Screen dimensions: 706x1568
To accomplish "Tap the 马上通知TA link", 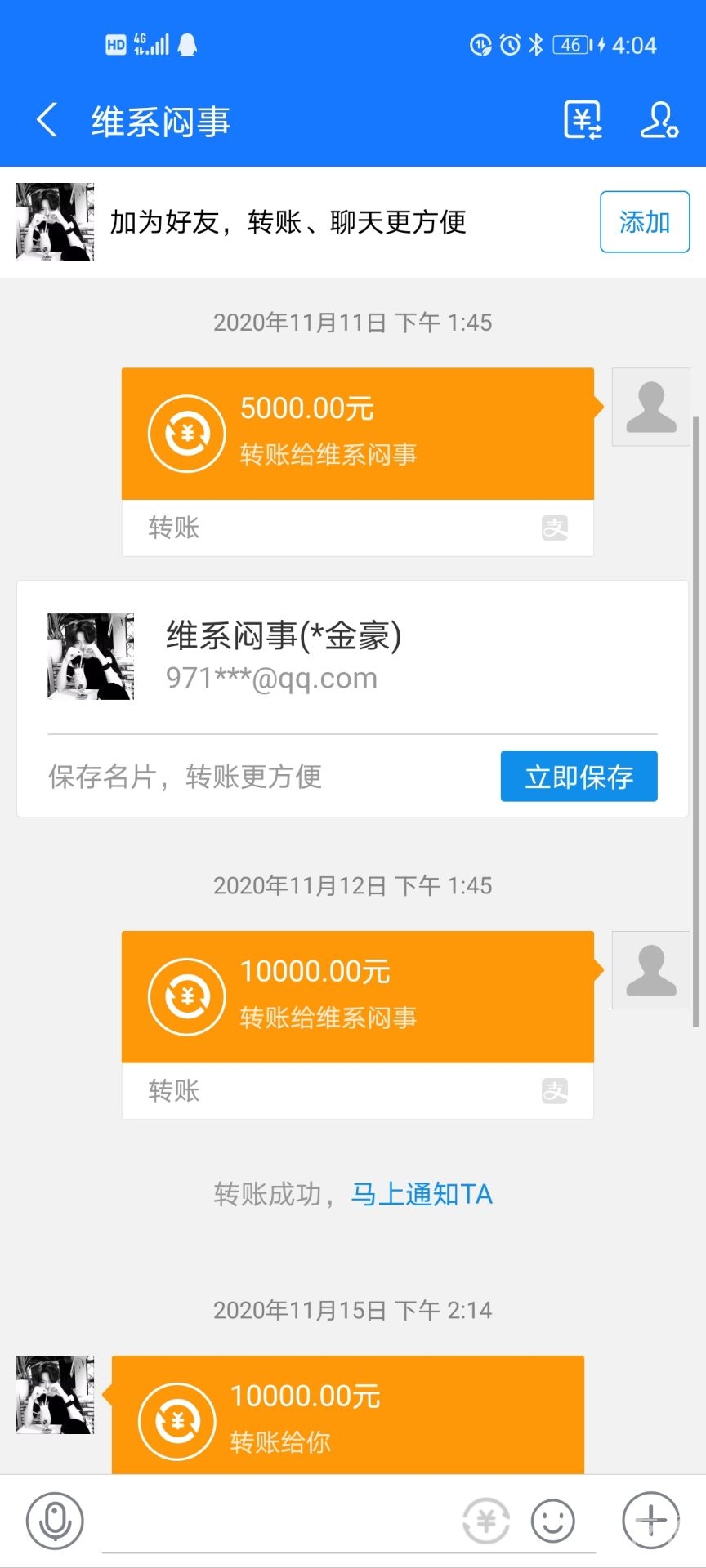I will [422, 1195].
